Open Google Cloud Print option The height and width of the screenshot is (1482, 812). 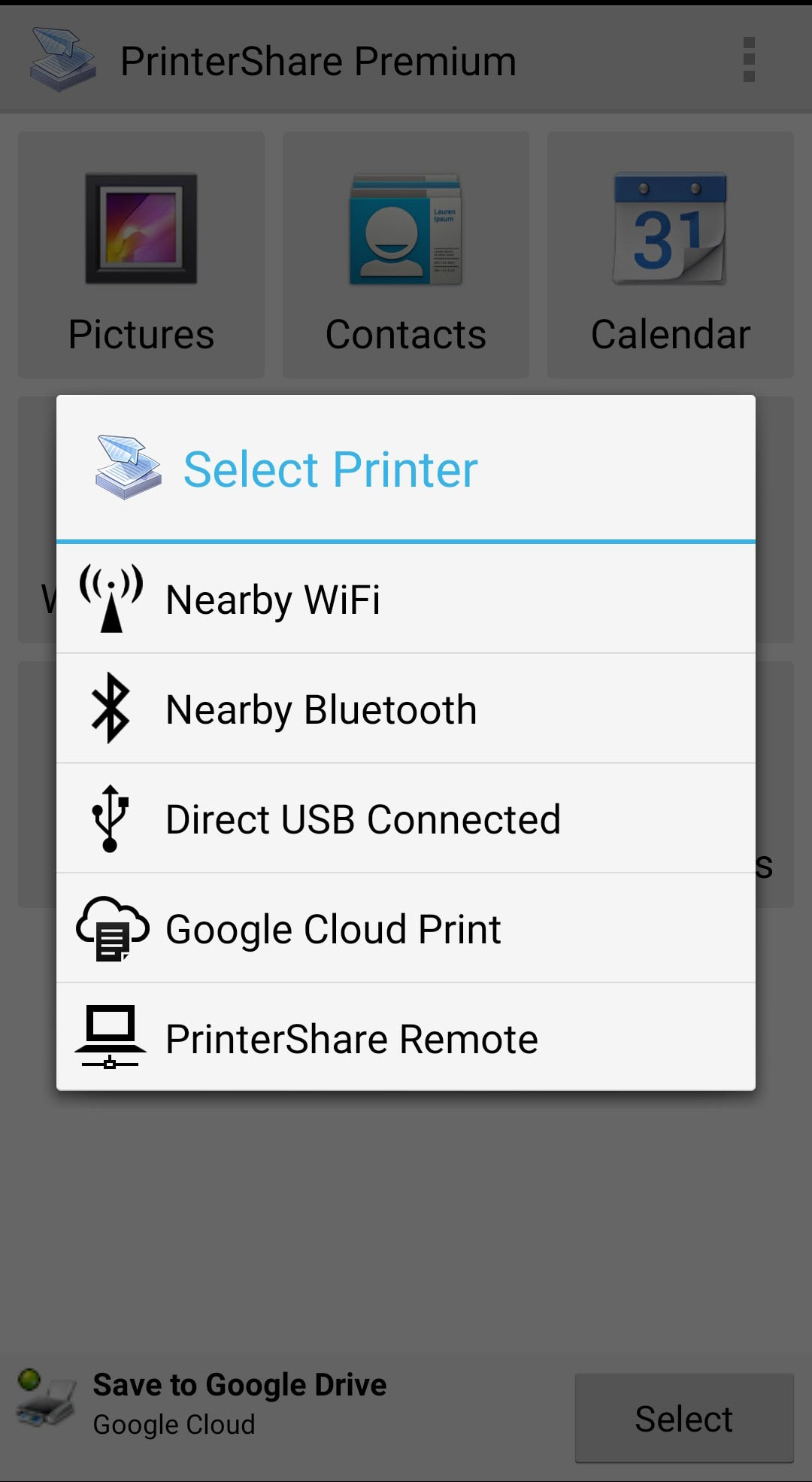pyautogui.click(x=406, y=929)
